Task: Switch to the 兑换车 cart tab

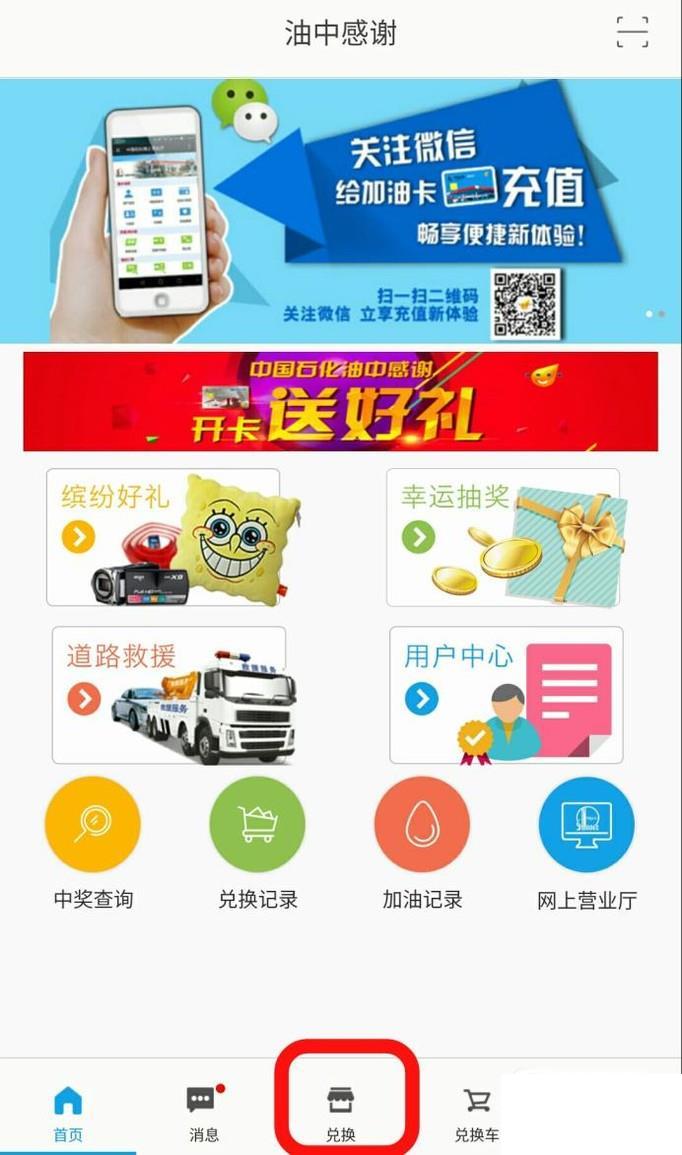Action: 476,1112
